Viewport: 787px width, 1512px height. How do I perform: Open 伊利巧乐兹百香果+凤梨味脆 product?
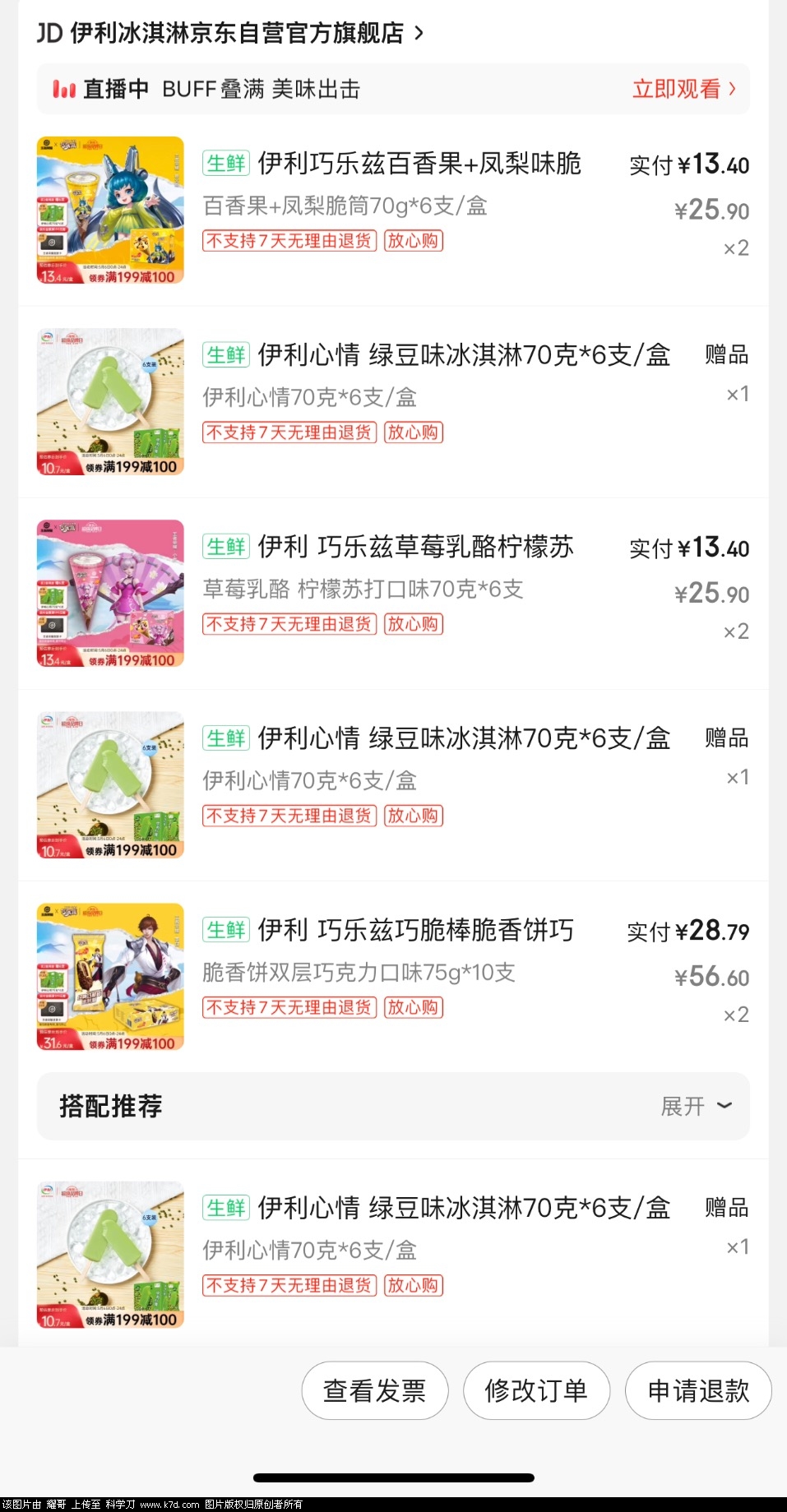coord(419,164)
